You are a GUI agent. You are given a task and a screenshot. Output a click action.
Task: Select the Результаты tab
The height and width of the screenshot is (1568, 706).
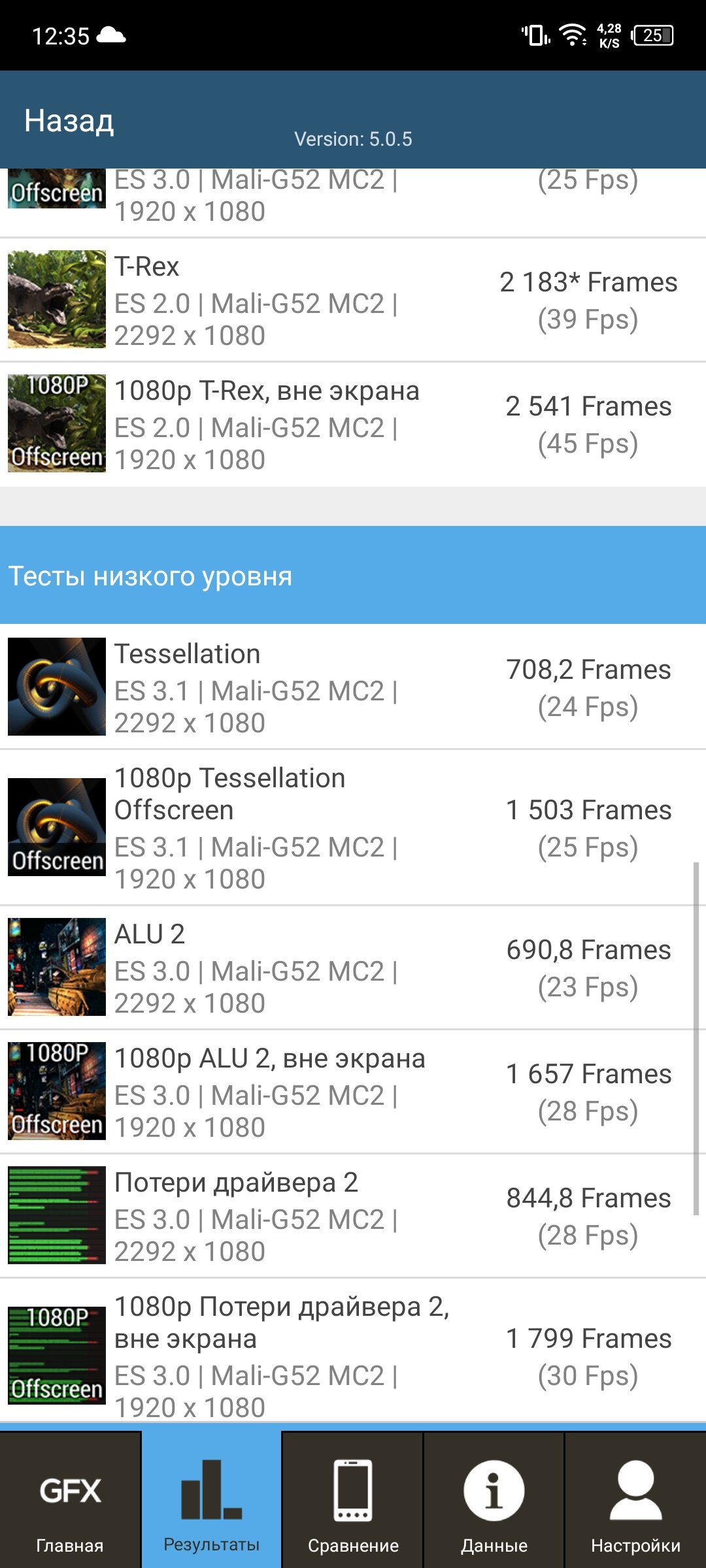[x=211, y=1500]
